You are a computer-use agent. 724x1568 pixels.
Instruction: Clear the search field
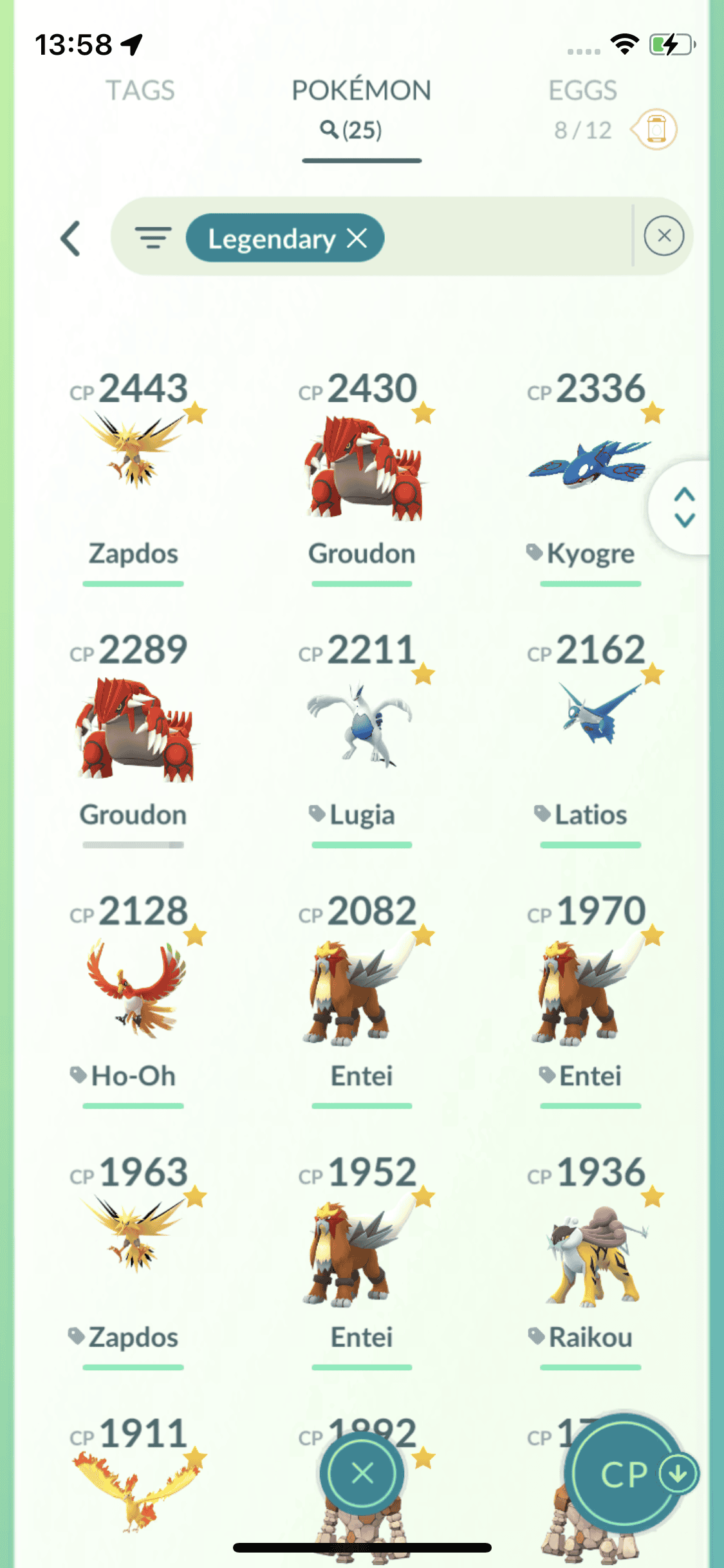coord(664,236)
